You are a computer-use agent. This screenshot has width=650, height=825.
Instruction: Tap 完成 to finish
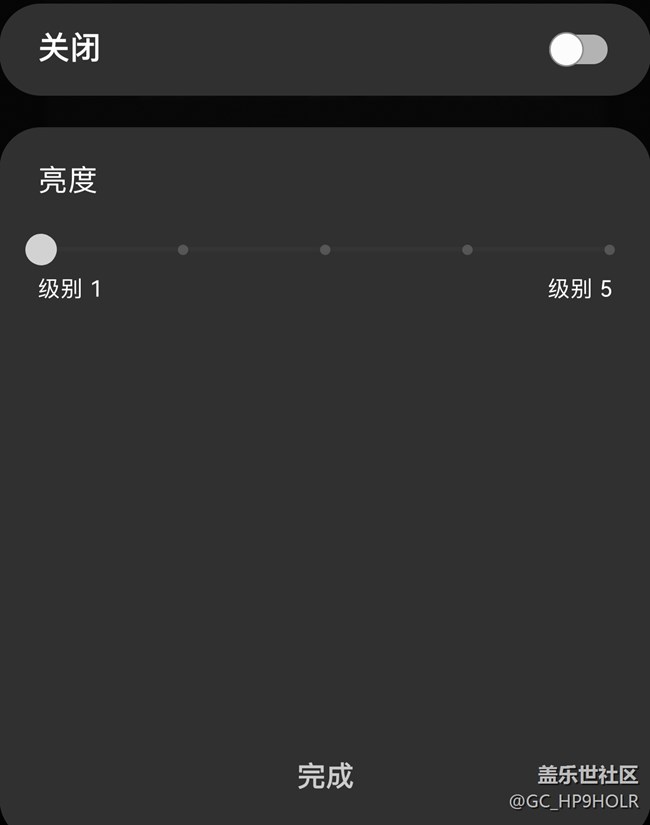click(x=325, y=775)
